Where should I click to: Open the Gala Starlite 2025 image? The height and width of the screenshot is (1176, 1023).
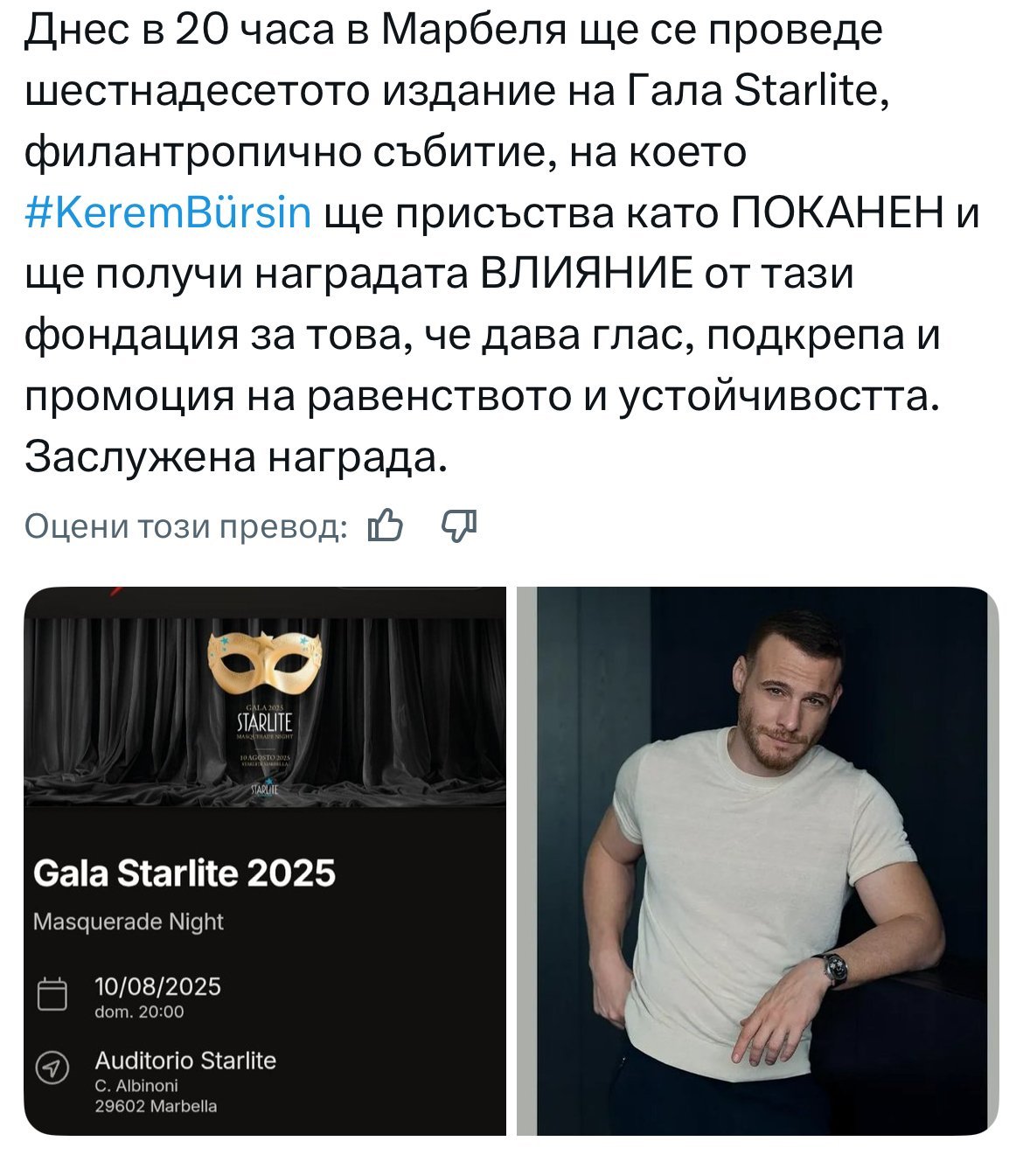[265, 861]
